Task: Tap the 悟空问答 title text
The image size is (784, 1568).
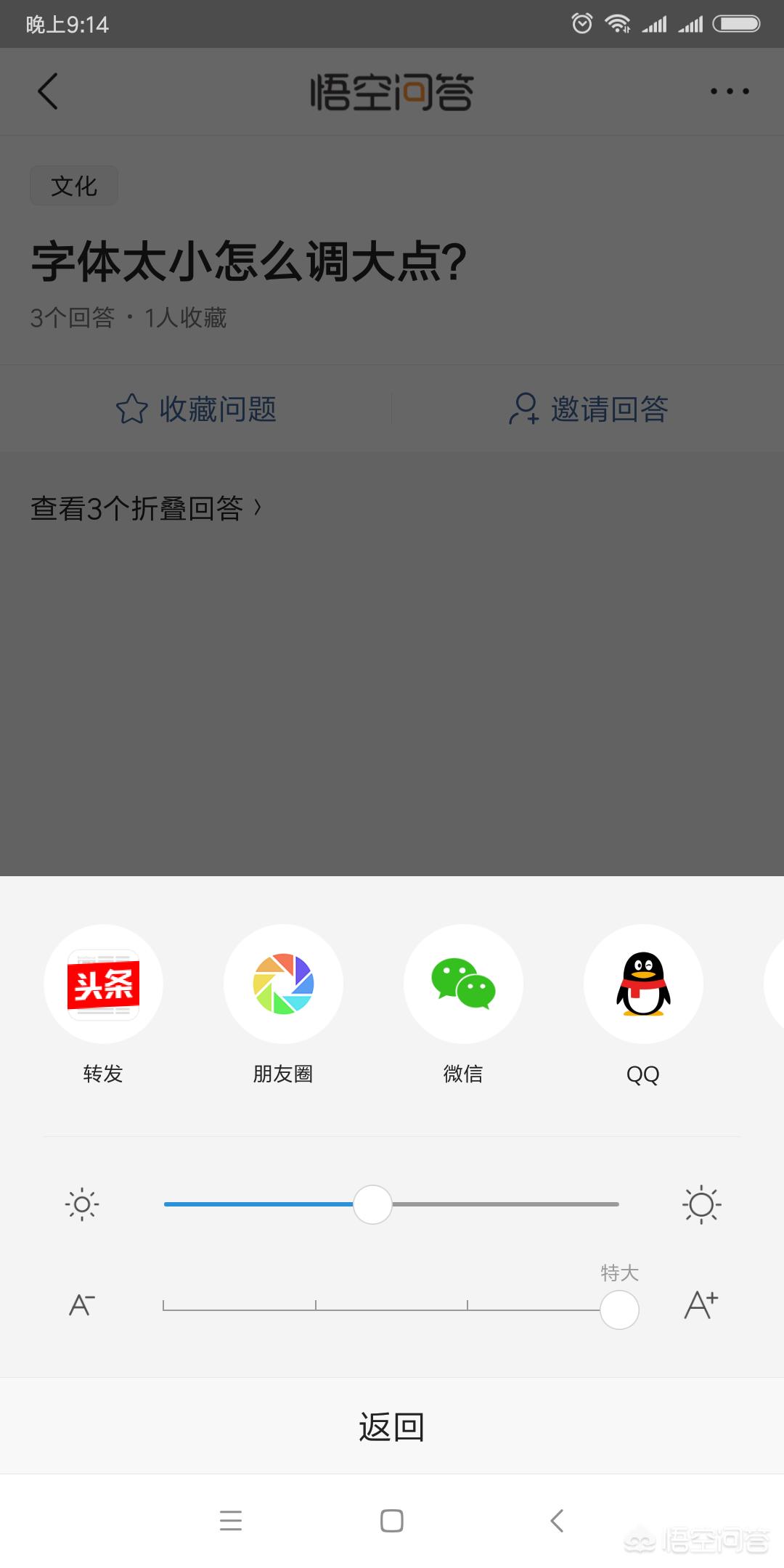Action: pyautogui.click(x=392, y=92)
